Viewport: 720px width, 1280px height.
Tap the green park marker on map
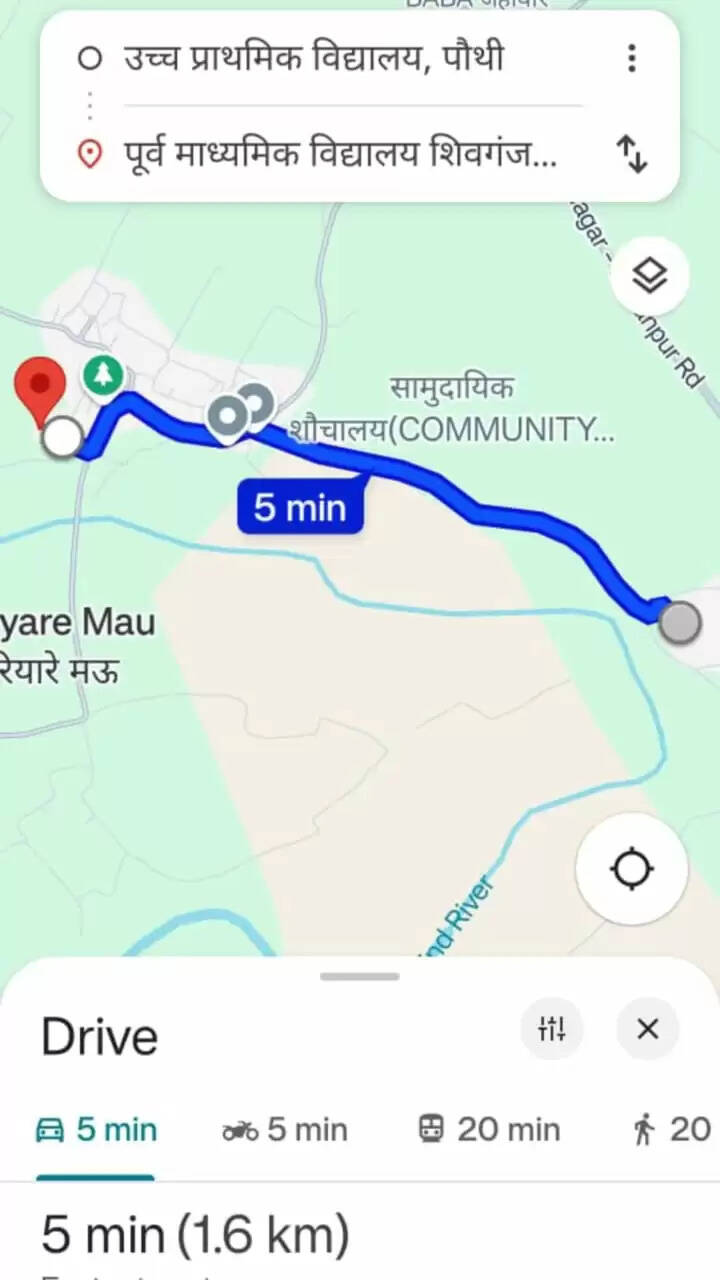click(x=102, y=376)
